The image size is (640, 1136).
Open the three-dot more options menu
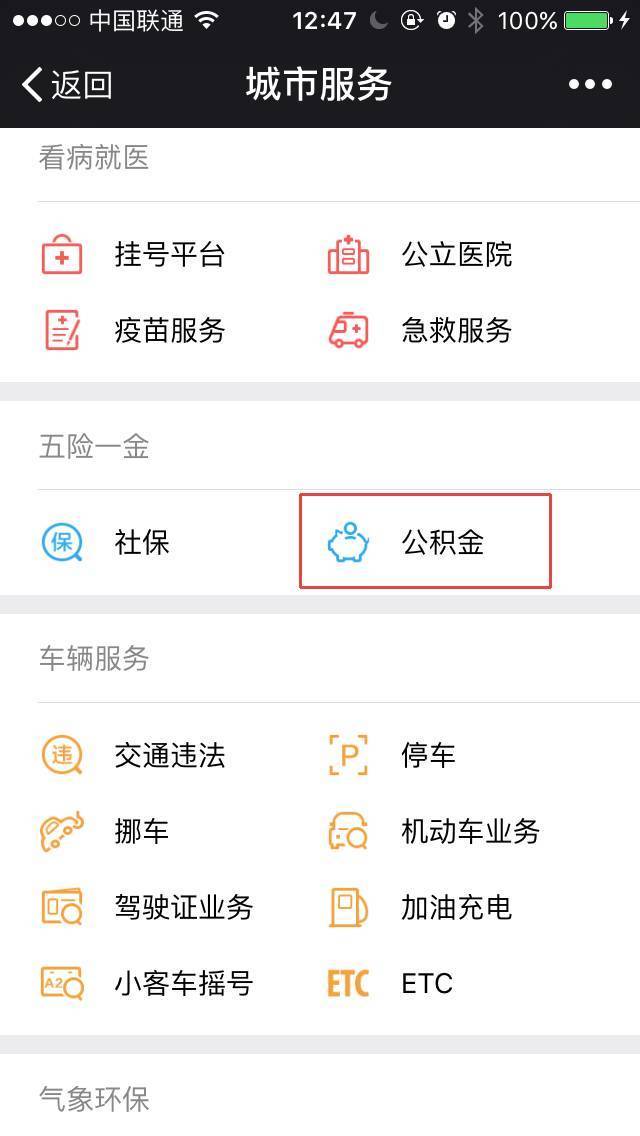coord(590,85)
